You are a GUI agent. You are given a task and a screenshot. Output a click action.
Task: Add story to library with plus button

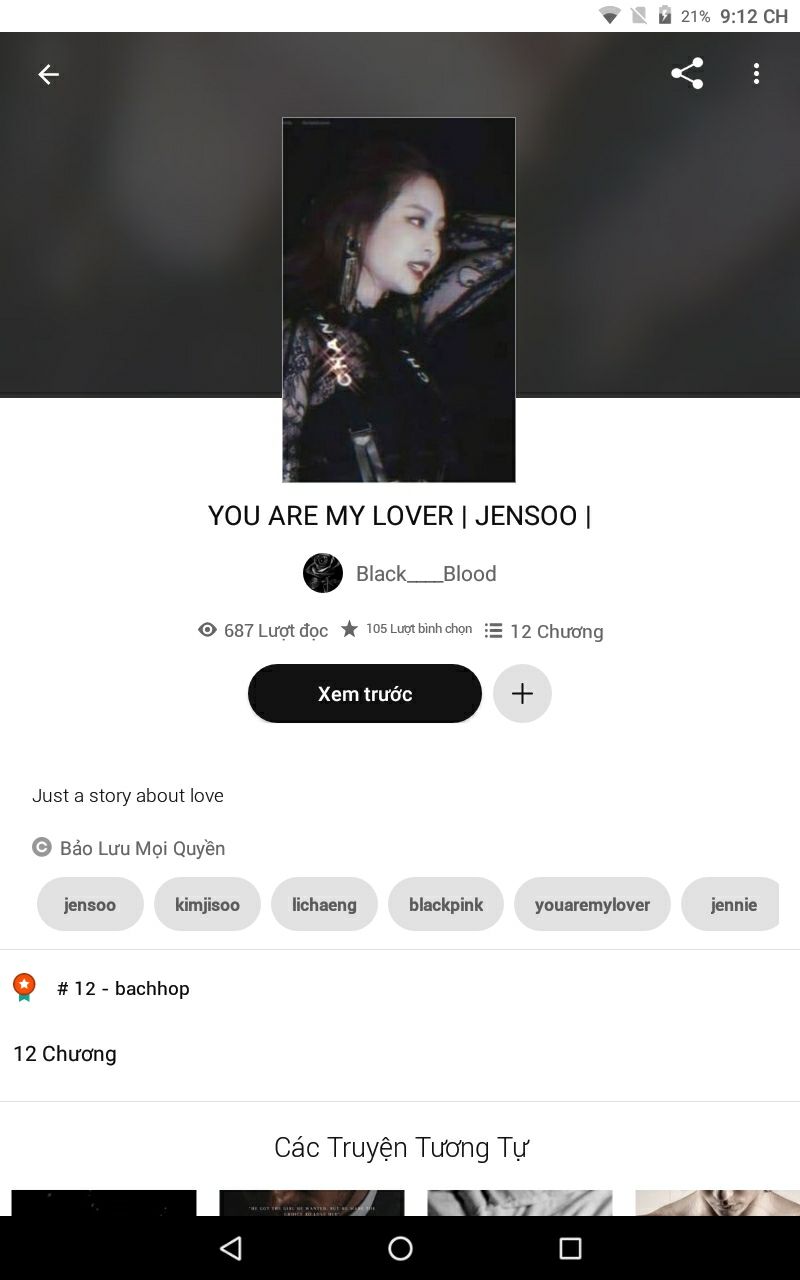(x=522, y=694)
